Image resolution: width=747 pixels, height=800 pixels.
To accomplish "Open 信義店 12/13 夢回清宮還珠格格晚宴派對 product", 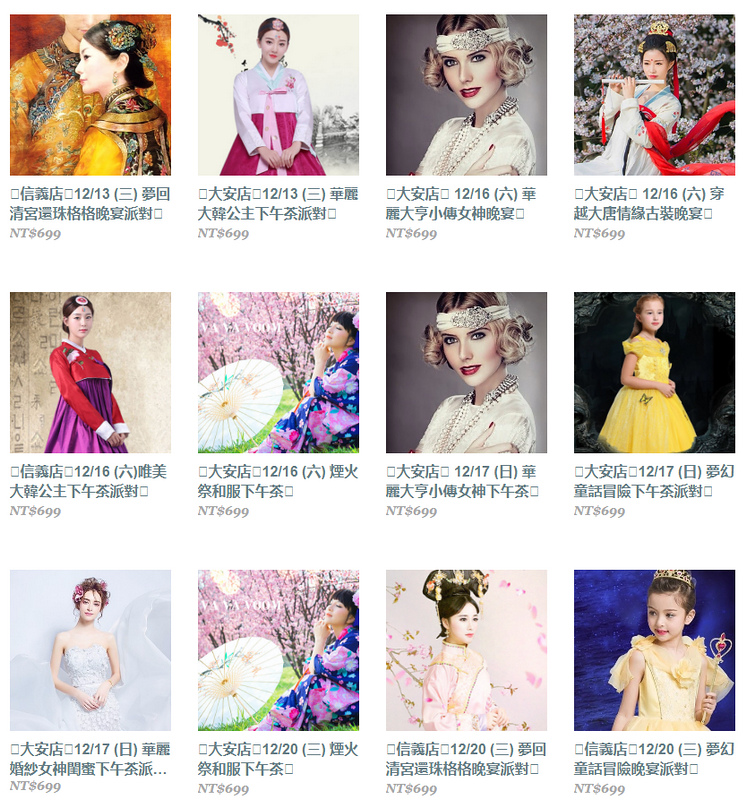I will point(90,95).
